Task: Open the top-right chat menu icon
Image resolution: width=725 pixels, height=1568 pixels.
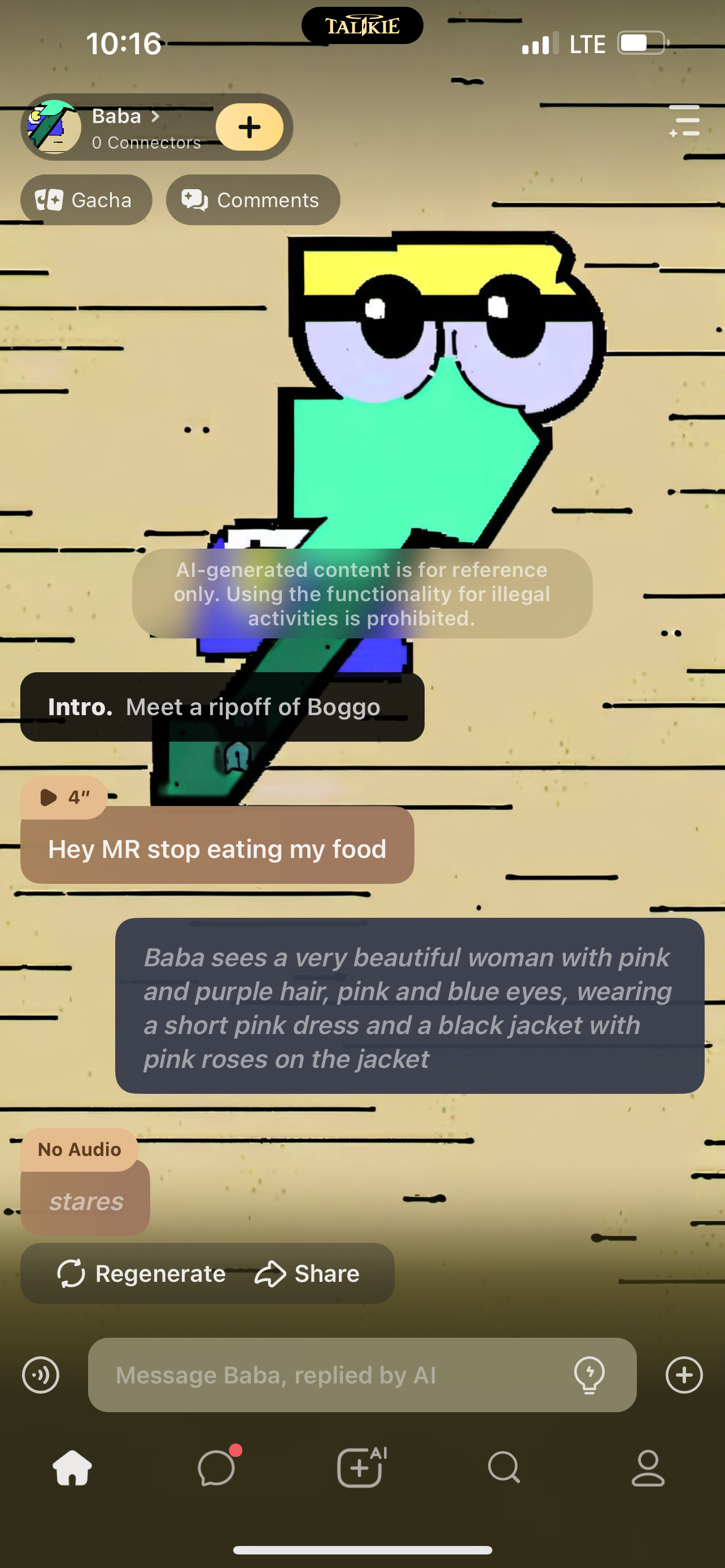Action: point(684,121)
